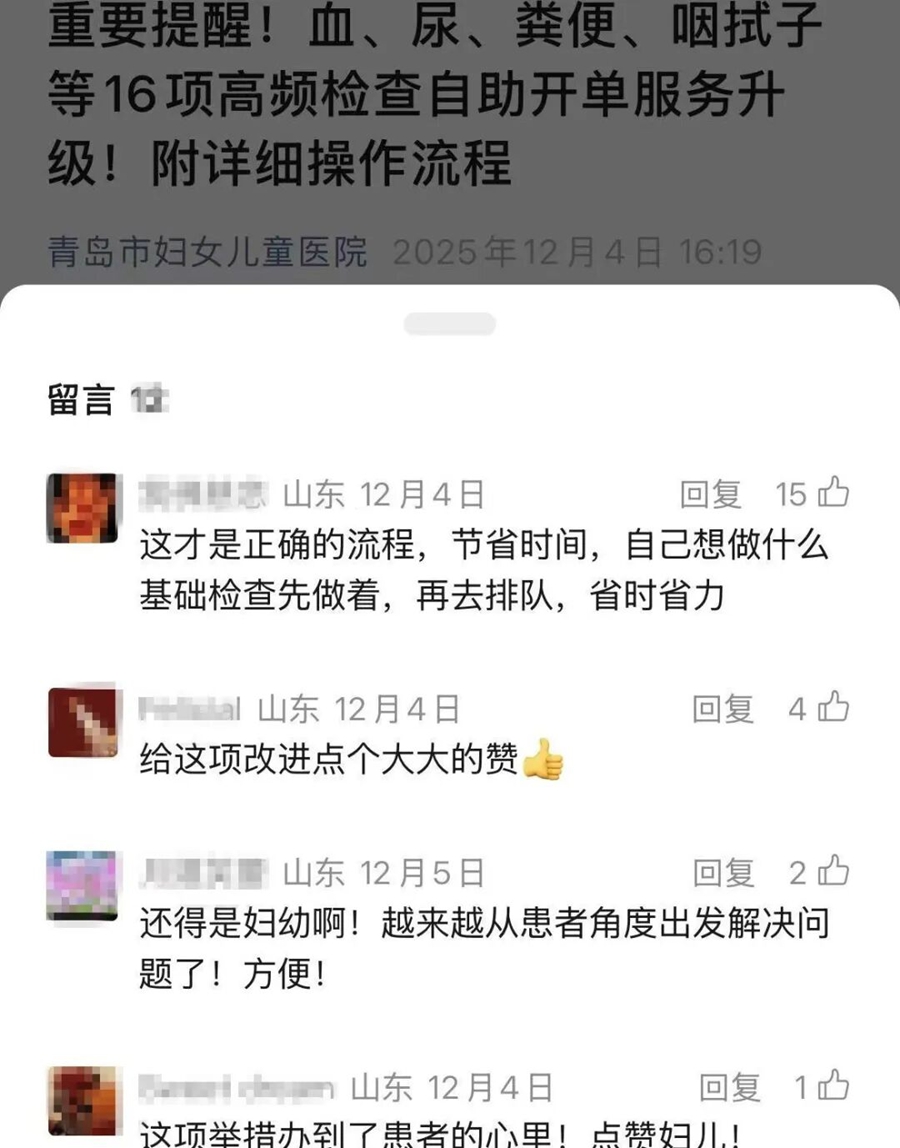Image resolution: width=900 pixels, height=1148 pixels.
Task: Reply to the comment with 15 likes
Action: click(x=710, y=494)
